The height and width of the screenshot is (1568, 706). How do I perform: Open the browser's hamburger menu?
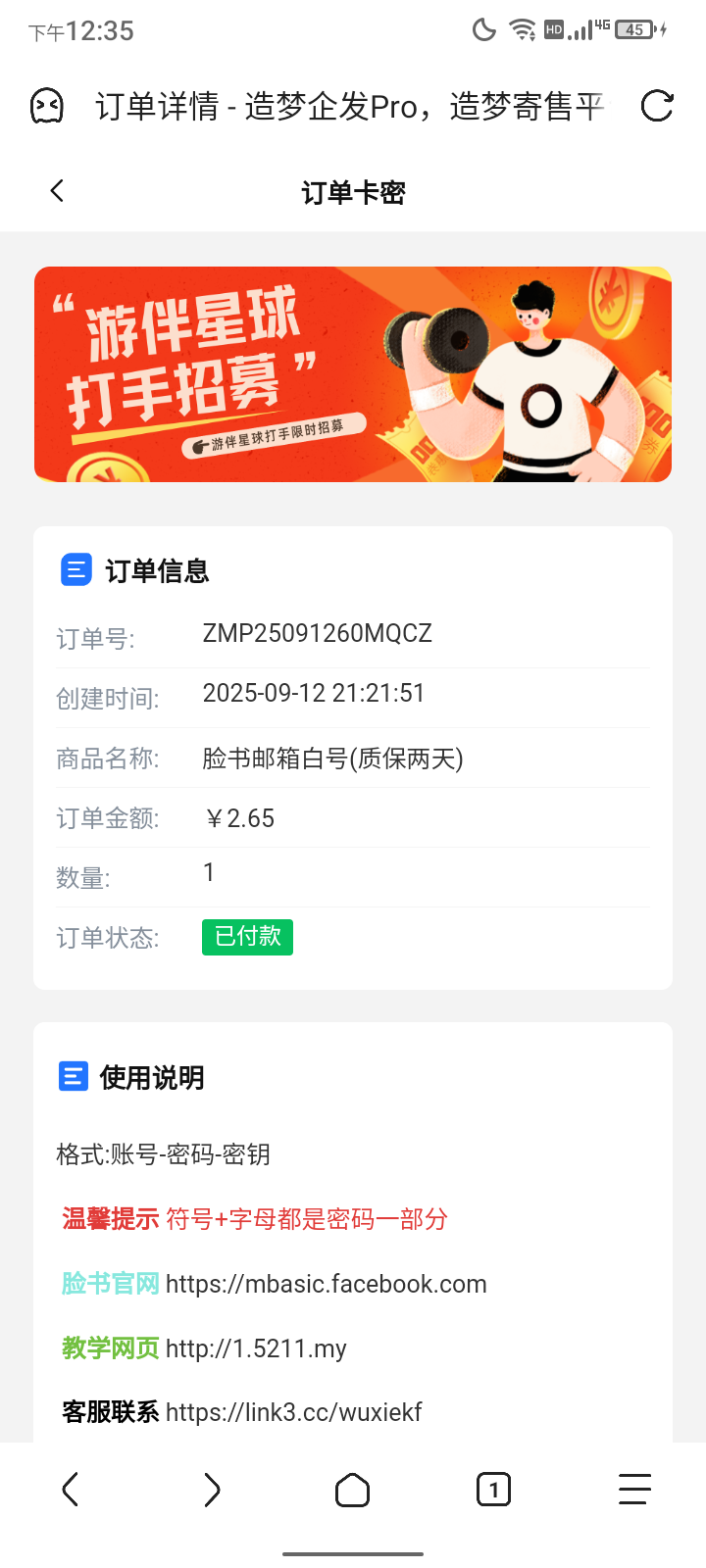(x=634, y=1490)
